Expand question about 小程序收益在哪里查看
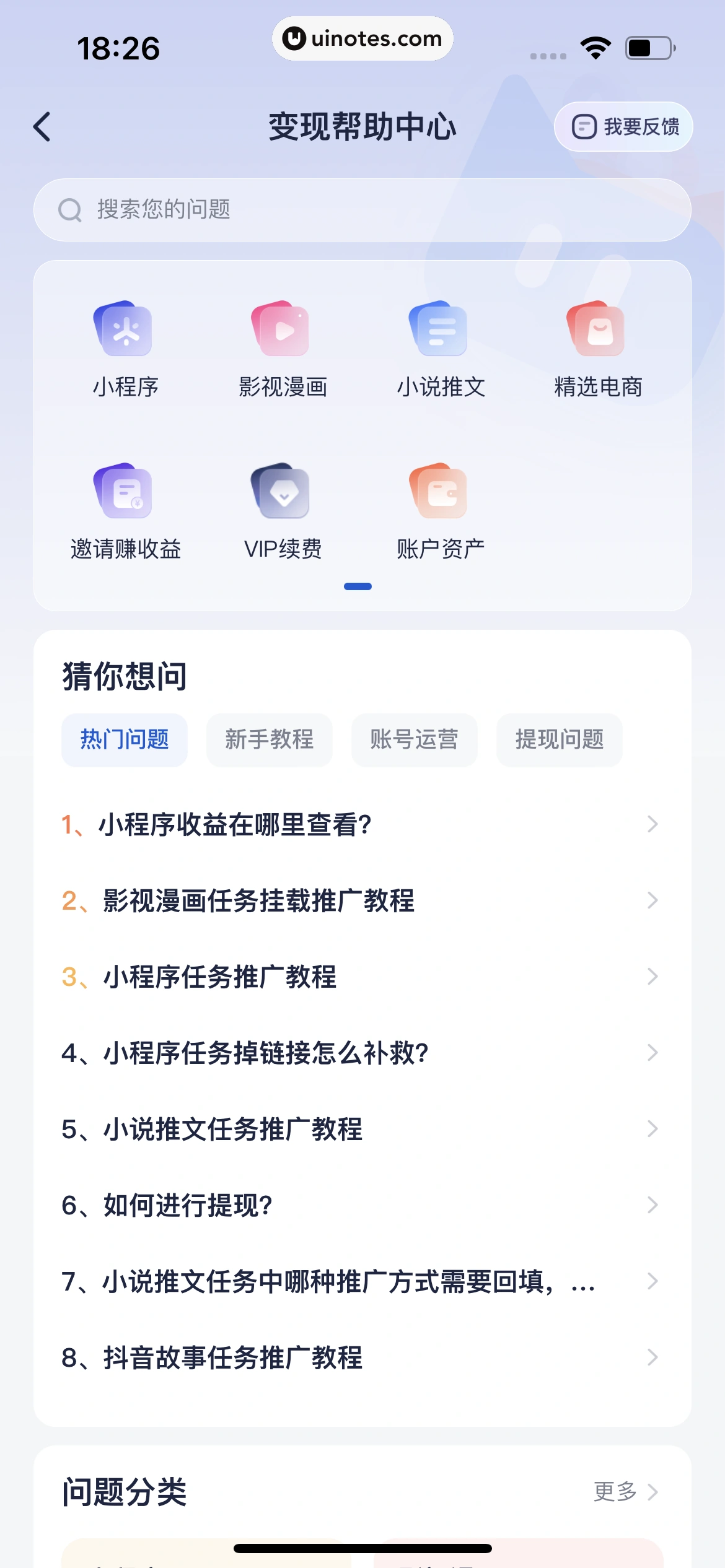This screenshot has height=1568, width=725. click(x=362, y=824)
